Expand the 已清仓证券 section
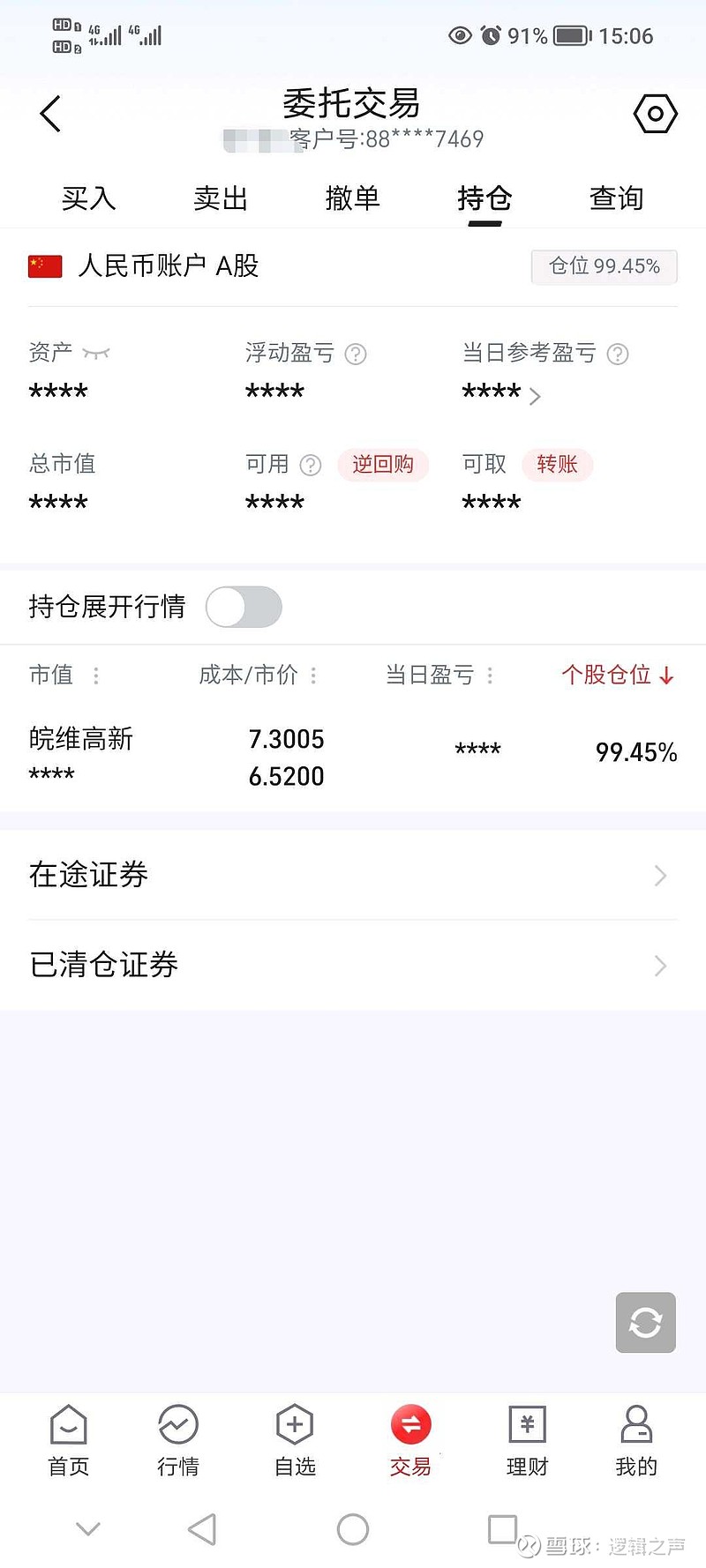This screenshot has width=706, height=1568. click(x=353, y=965)
